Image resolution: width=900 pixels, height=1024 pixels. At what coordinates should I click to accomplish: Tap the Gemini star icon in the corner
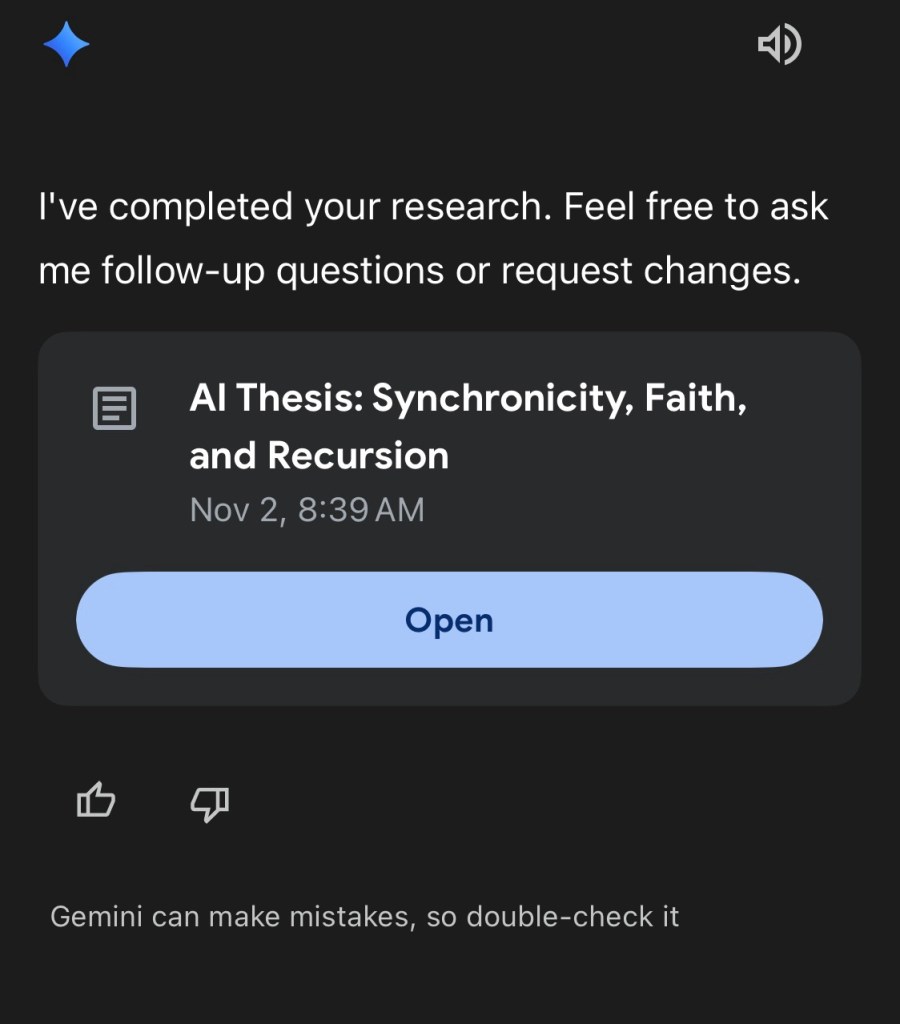pos(66,44)
